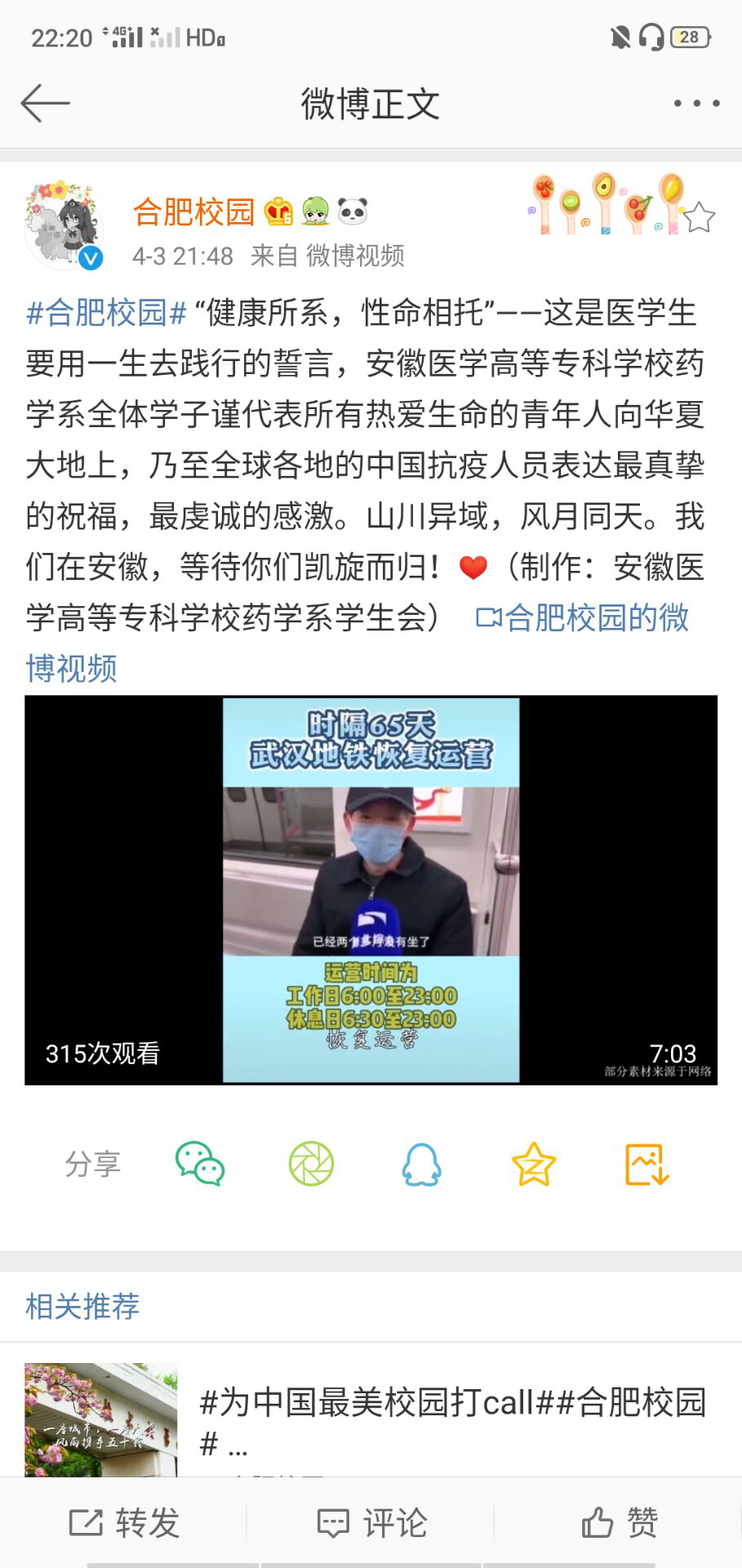Share the post to QQ
The width and height of the screenshot is (742, 1568).
(x=422, y=1164)
